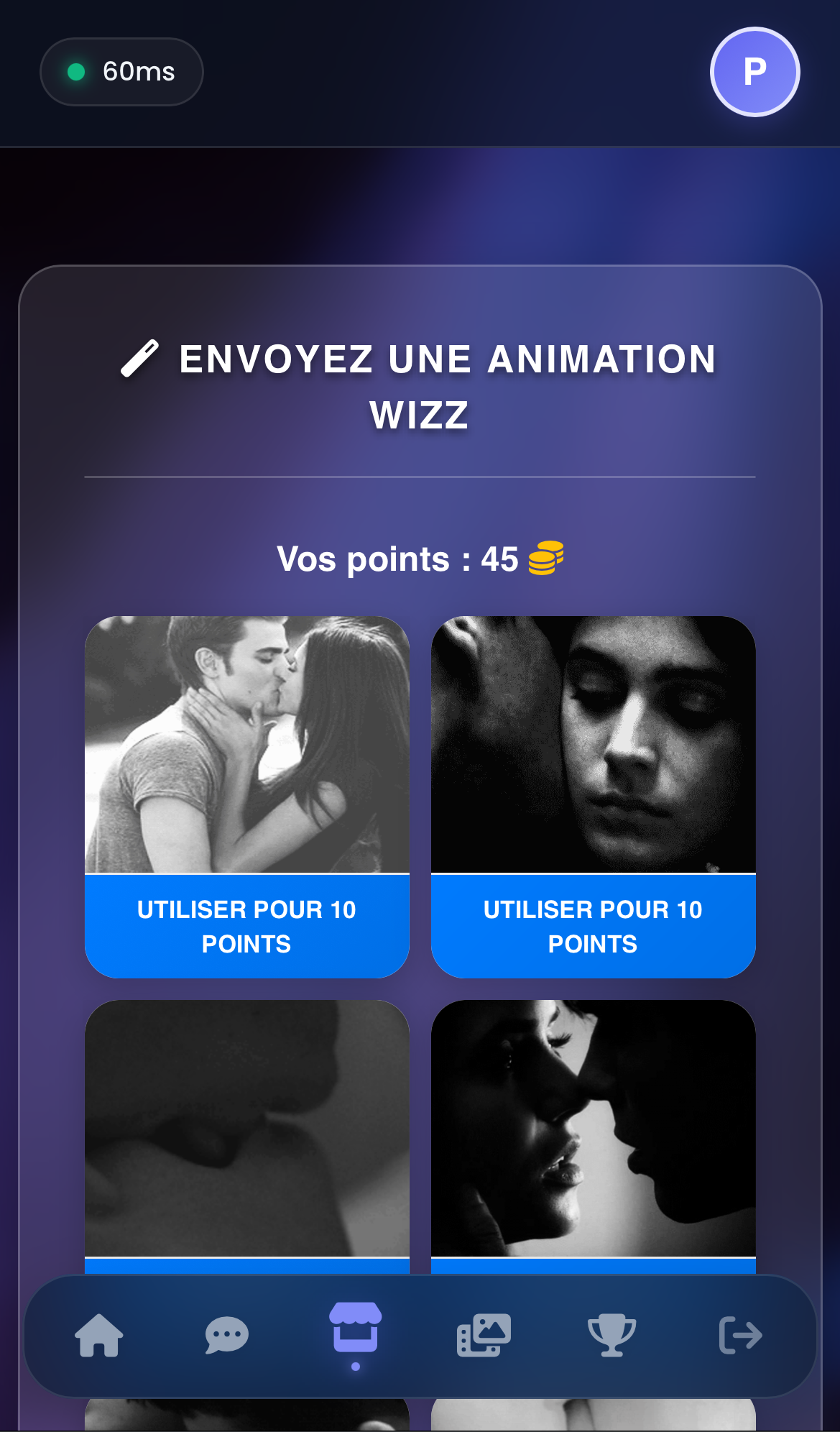Click the 60ms latency indicator pill

121,71
